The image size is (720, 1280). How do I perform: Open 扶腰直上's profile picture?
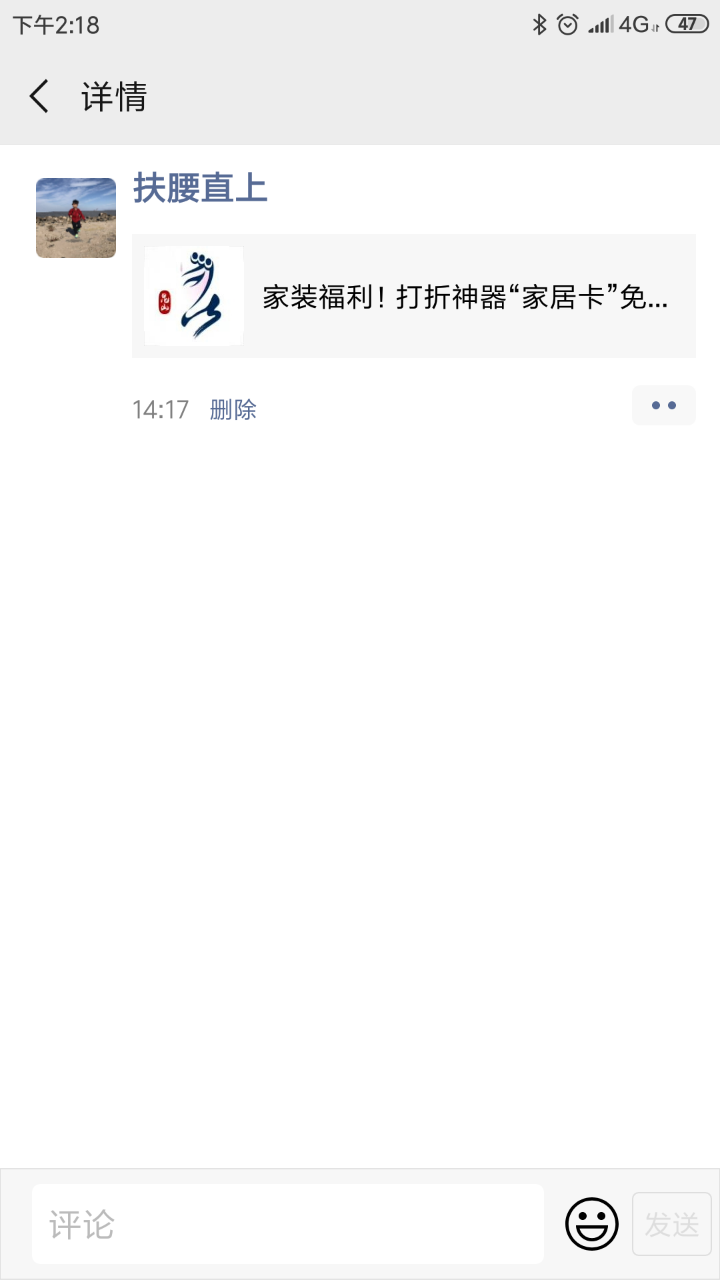coord(76,218)
